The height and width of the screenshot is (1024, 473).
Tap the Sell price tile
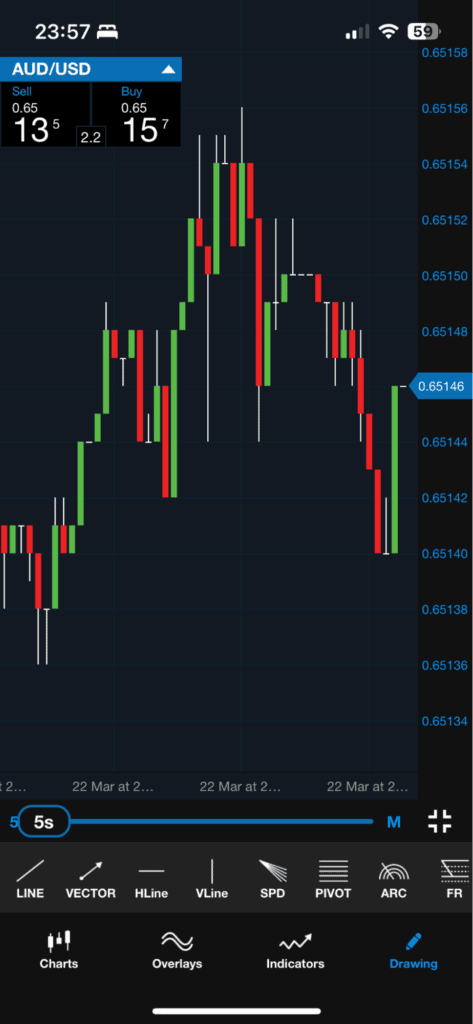[x=44, y=114]
